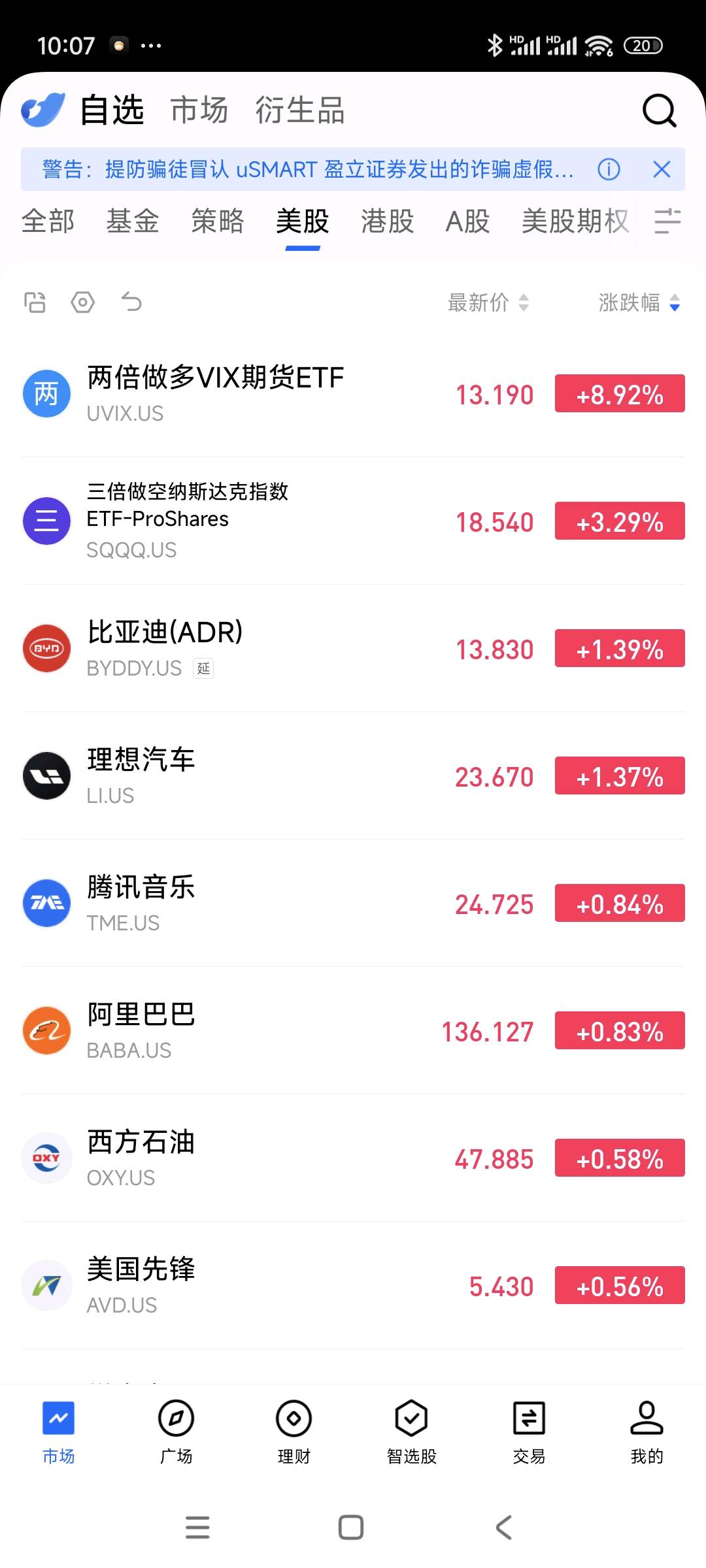This screenshot has width=706, height=1568.
Task: Sort the list by 最新价
Action: (x=488, y=302)
